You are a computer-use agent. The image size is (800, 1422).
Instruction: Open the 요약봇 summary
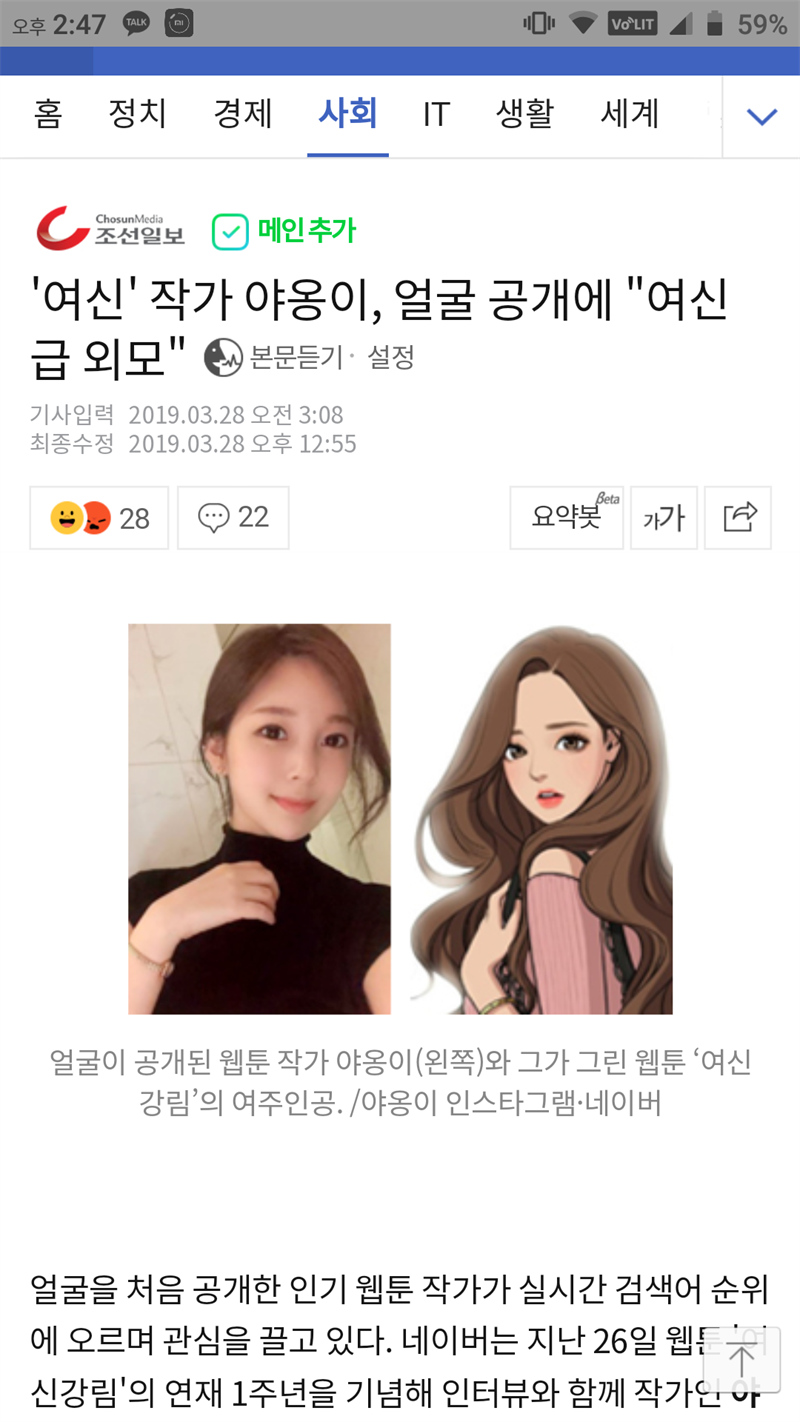567,518
